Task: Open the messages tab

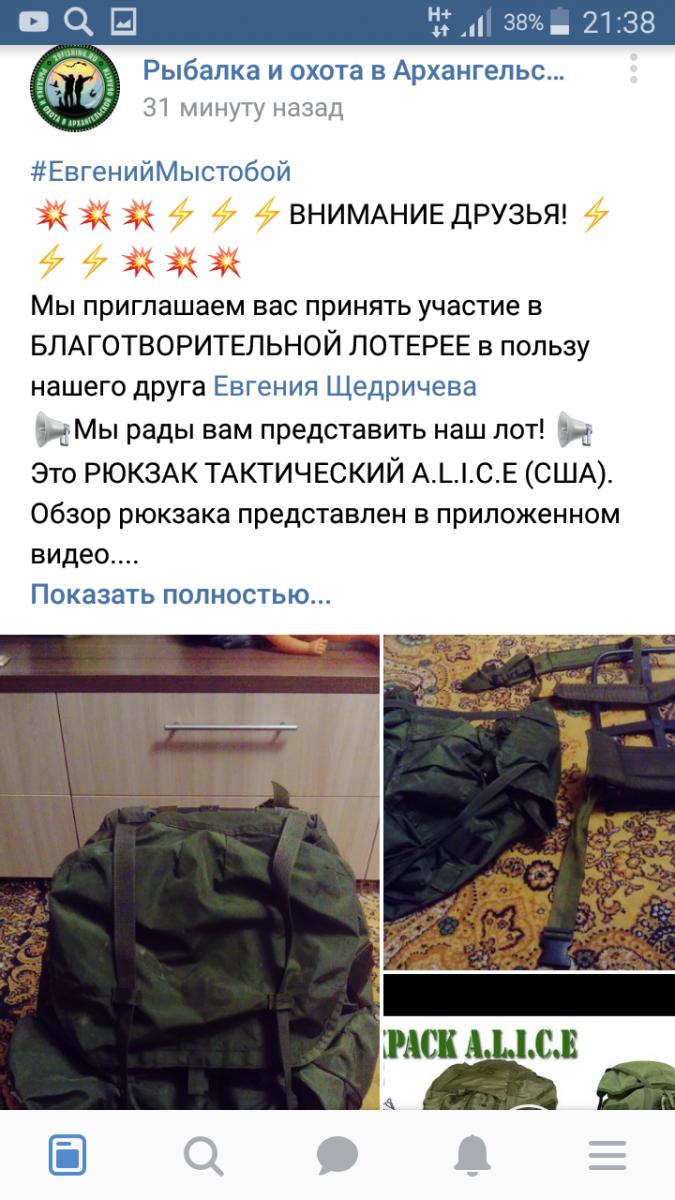Action: [x=338, y=1156]
